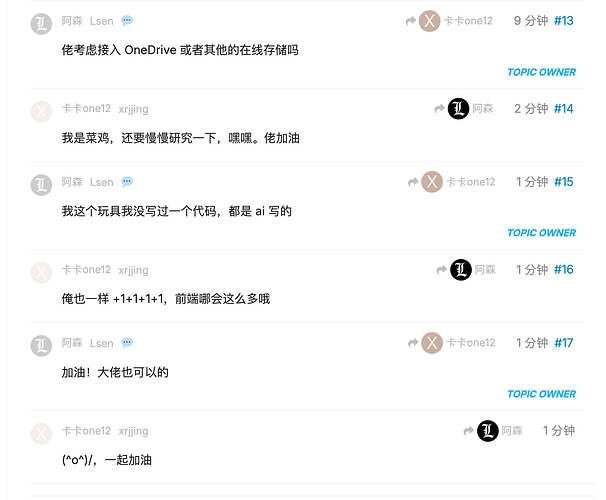The image size is (606, 500).
Task: Open 阿森's avatar on post #17
Action: point(41,343)
